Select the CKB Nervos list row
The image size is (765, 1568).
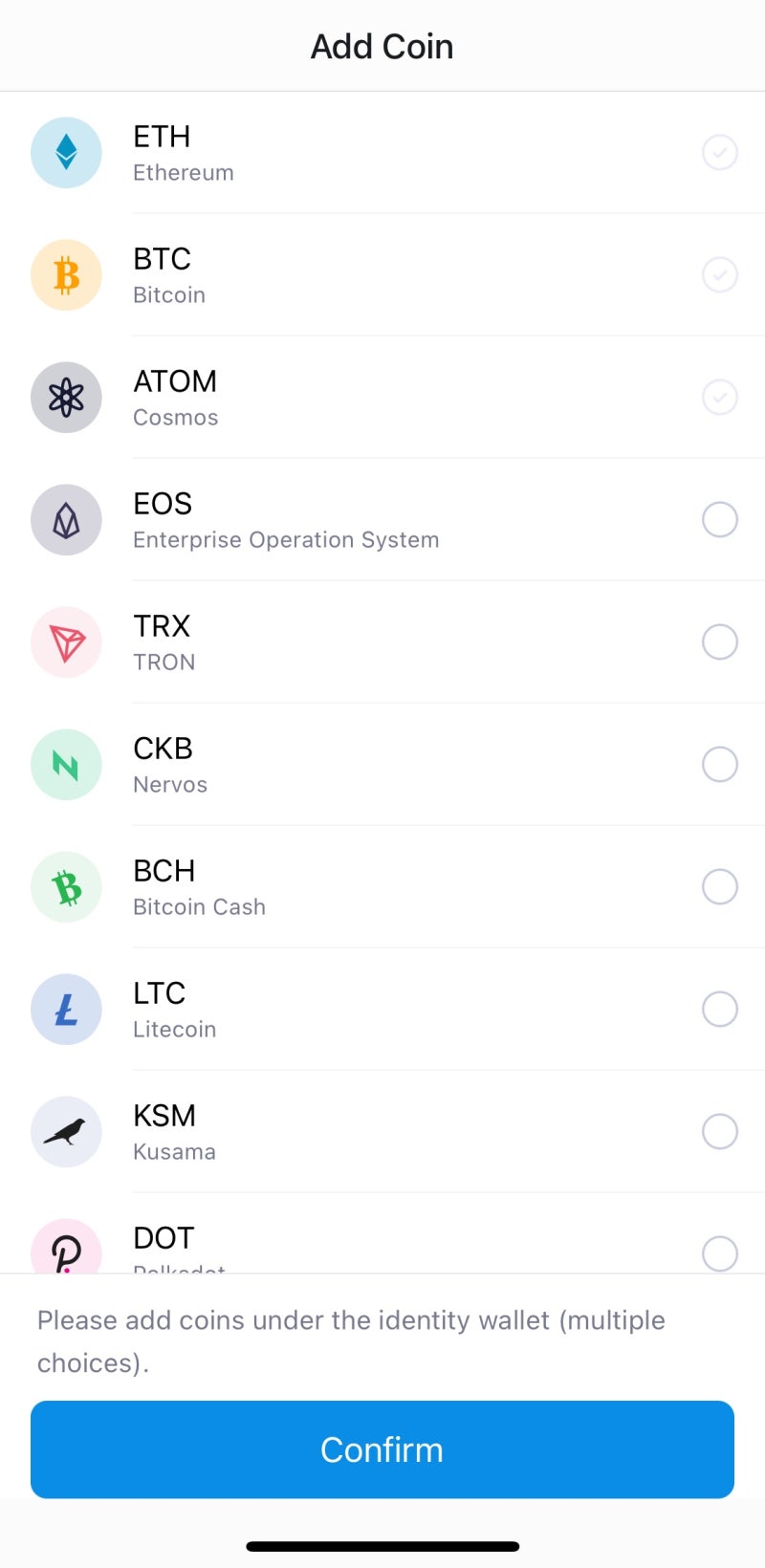coord(382,764)
